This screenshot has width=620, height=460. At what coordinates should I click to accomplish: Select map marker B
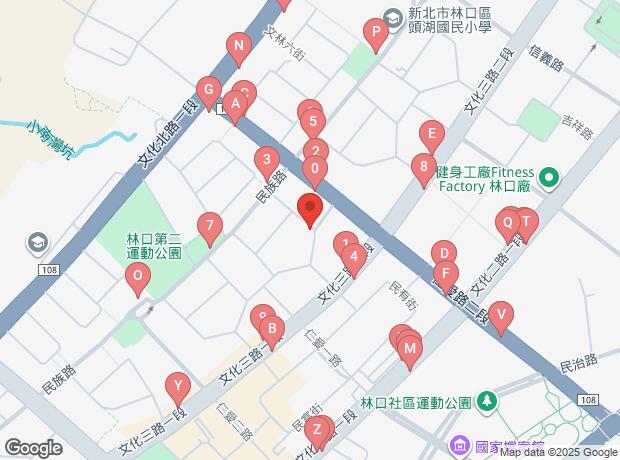[271, 329]
